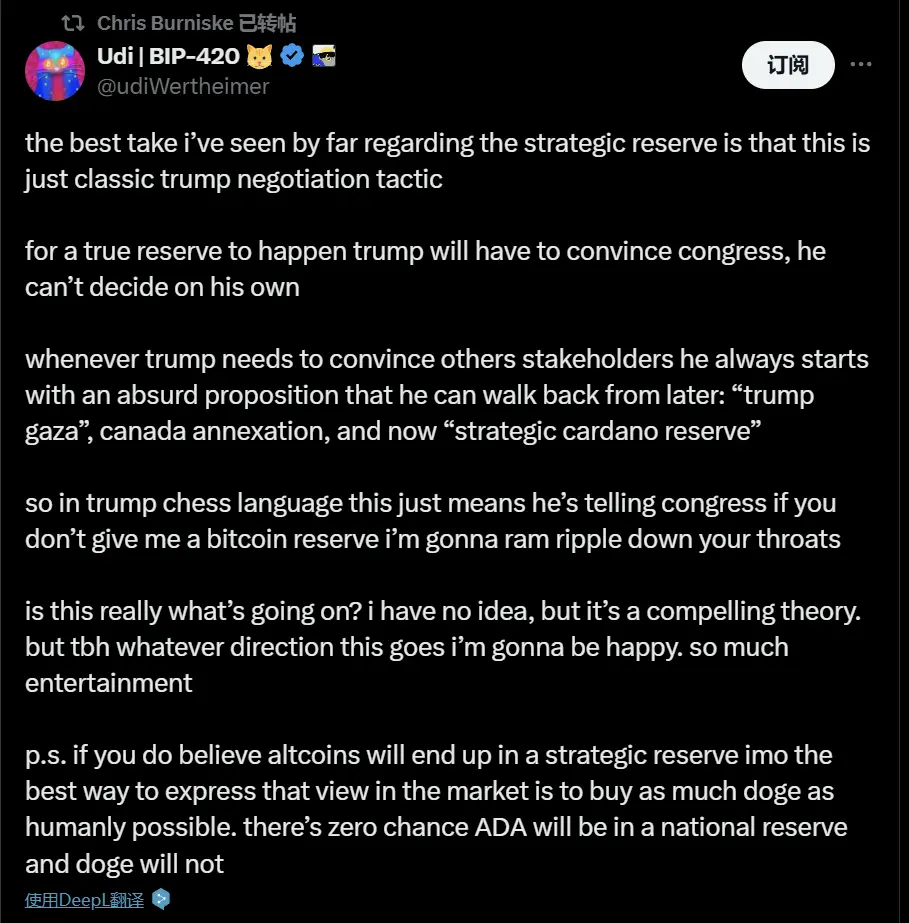The width and height of the screenshot is (909, 923).
Task: Open the post's overflow menu
Action: click(x=860, y=66)
